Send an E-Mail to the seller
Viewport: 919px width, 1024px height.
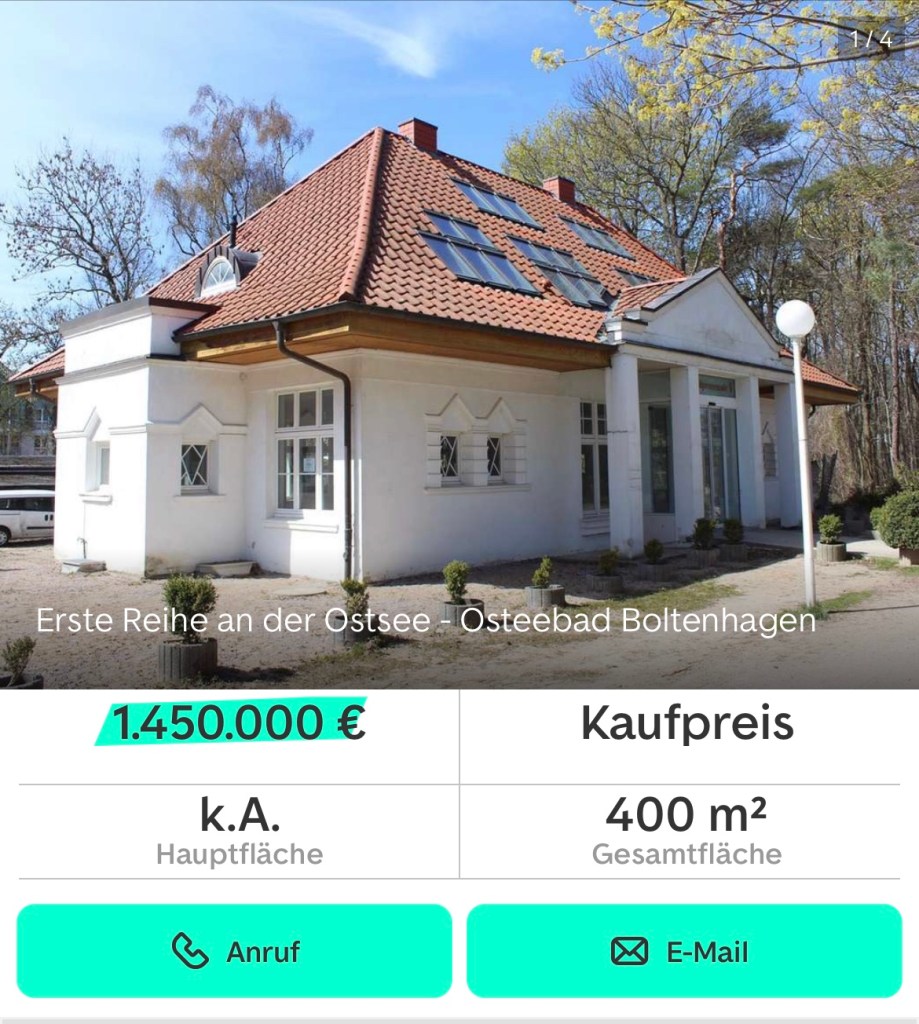click(x=684, y=951)
